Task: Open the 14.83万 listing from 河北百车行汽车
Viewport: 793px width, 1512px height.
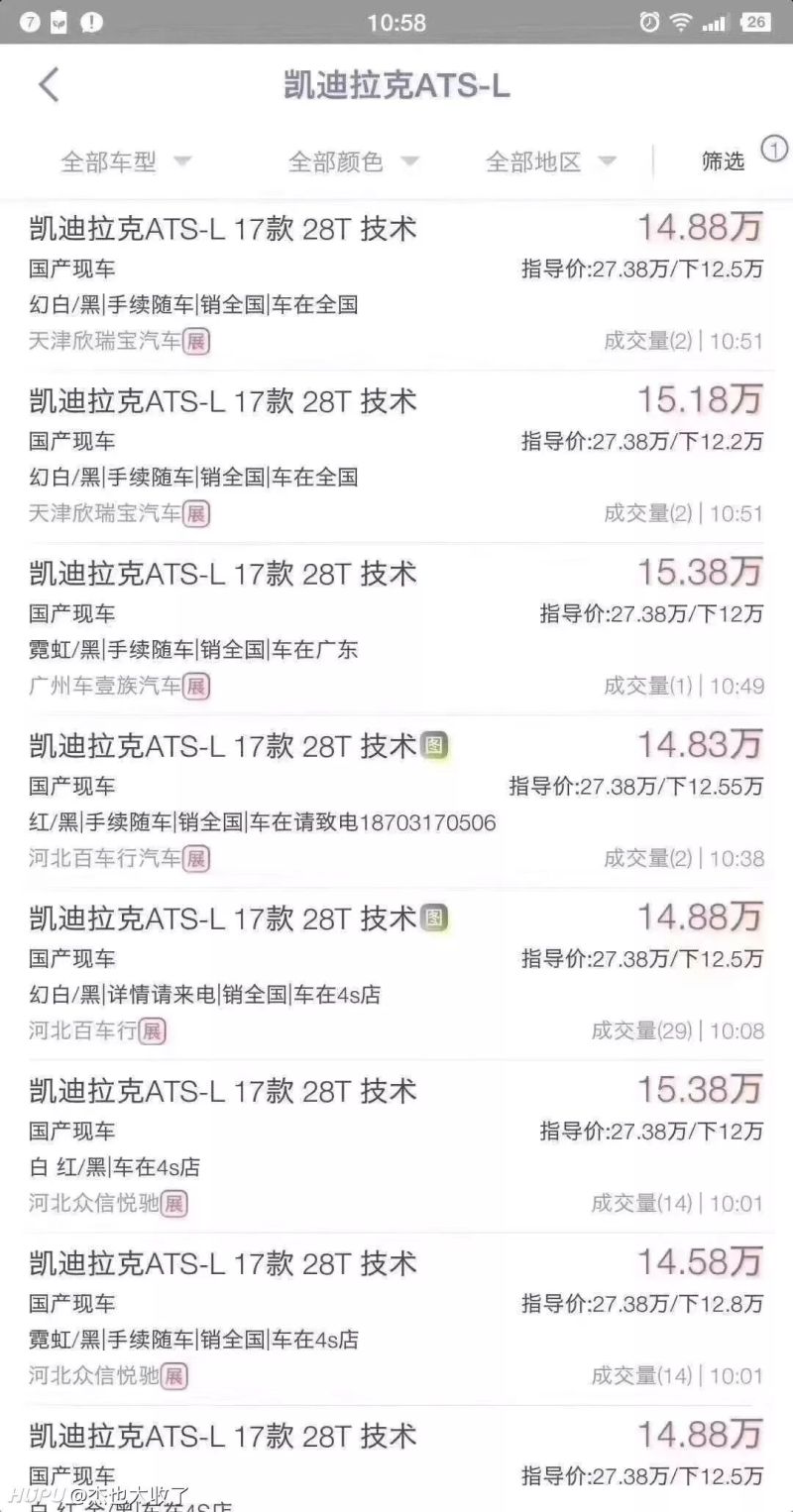Action: pyautogui.click(x=396, y=802)
